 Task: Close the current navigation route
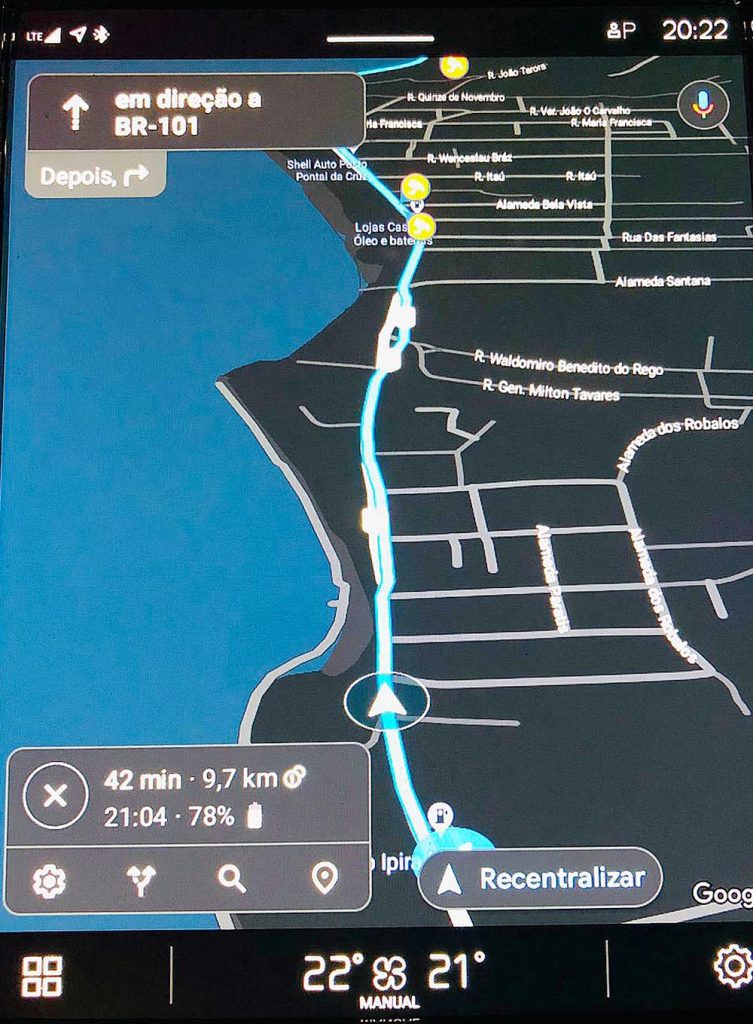[55, 796]
